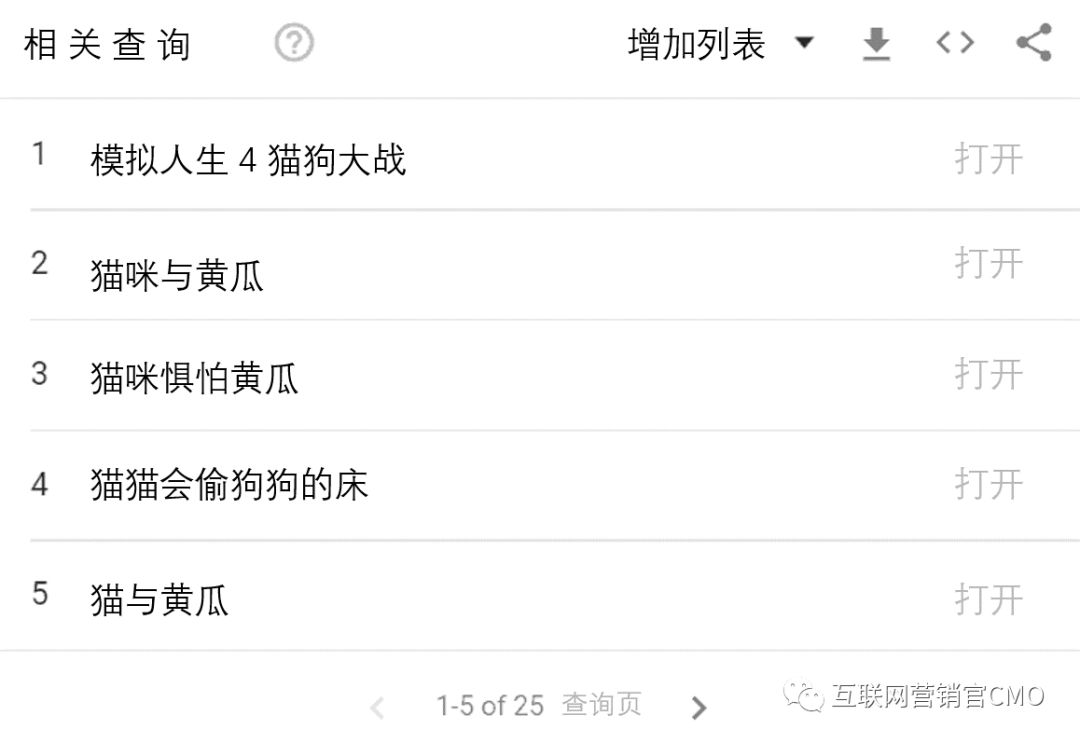Screen dimensions: 1080x743
Task: Open the help icon beside 相关查询
Action: pos(294,44)
